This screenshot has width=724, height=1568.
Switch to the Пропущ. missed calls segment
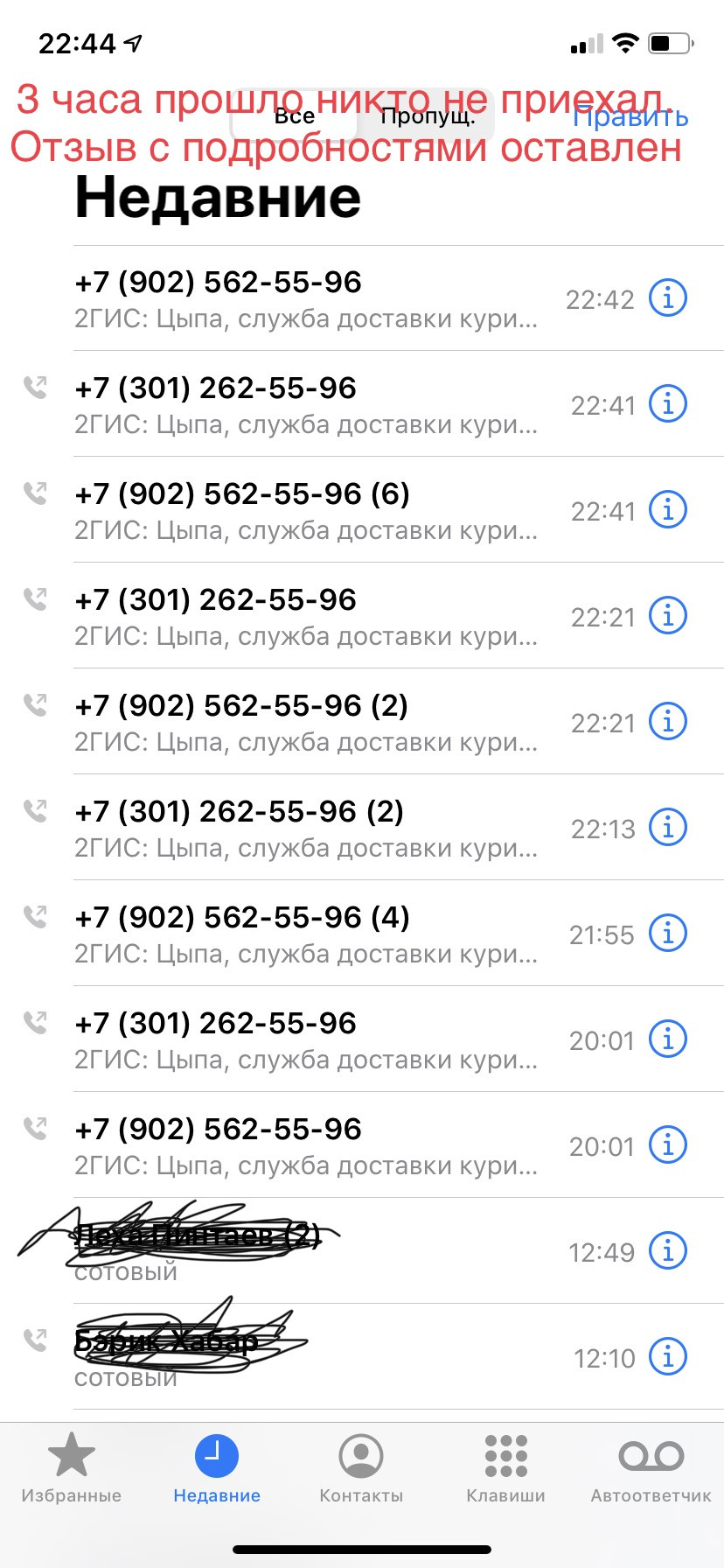tap(428, 116)
